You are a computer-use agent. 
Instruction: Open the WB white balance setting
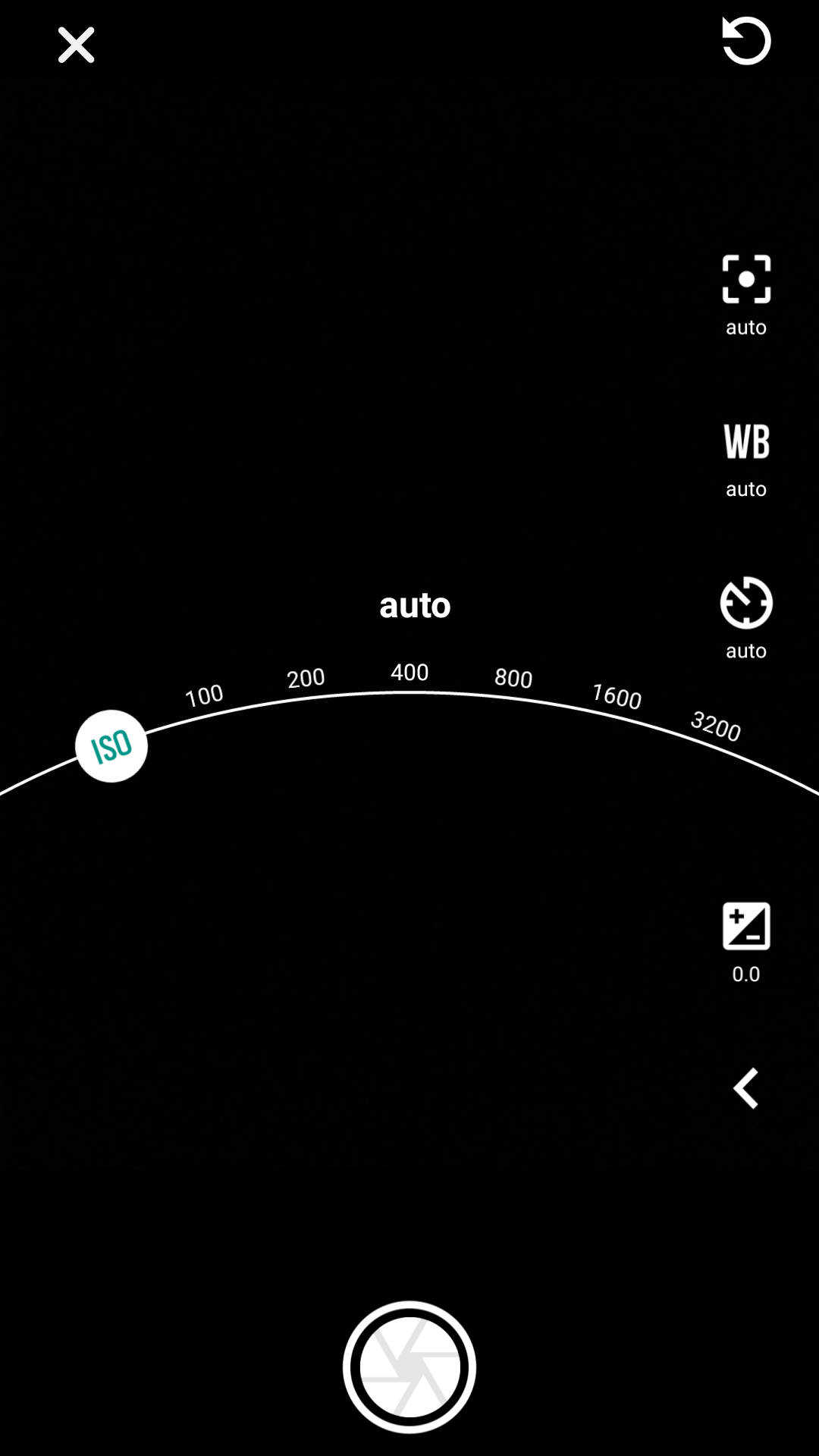746,460
